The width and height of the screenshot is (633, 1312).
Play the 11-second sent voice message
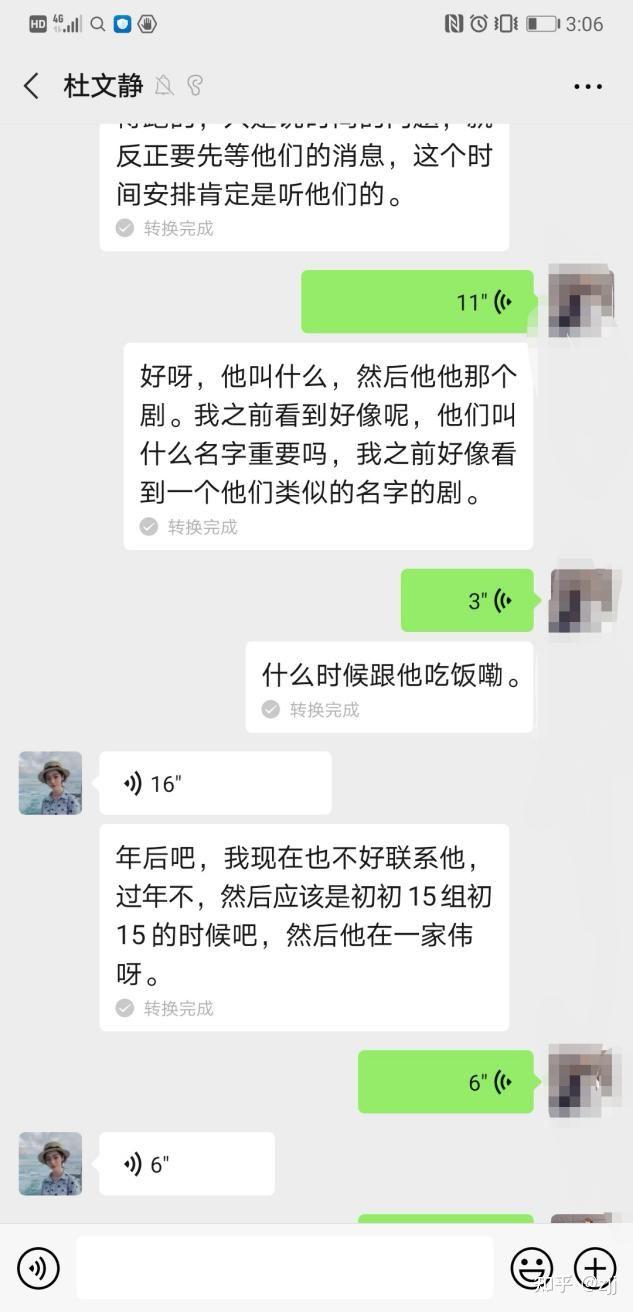[417, 302]
